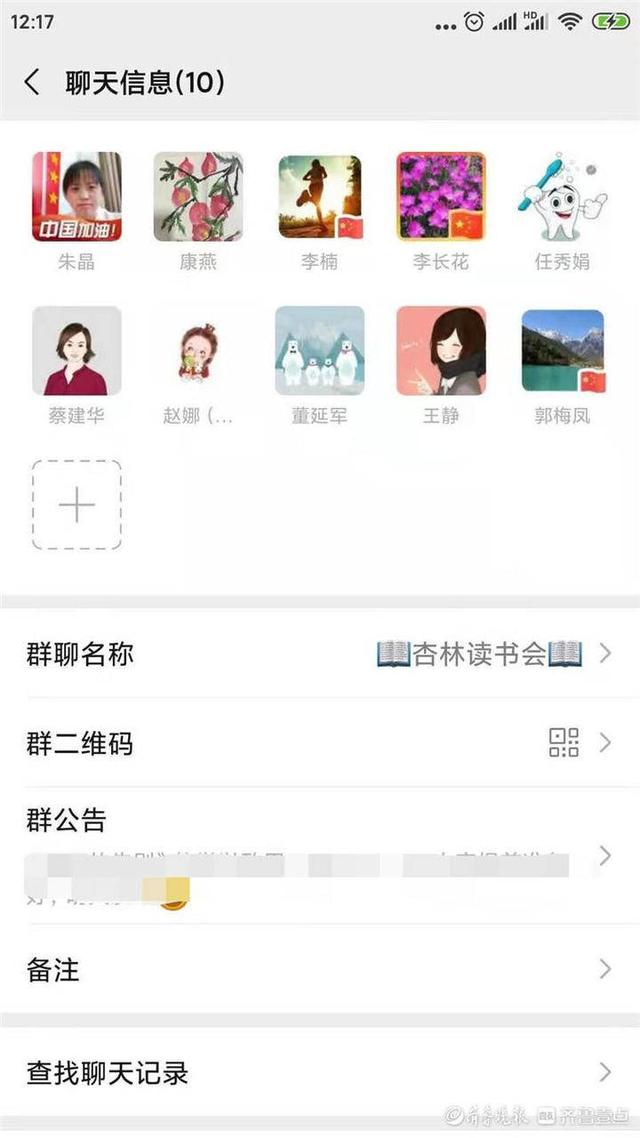This screenshot has width=640, height=1138.
Task: View 董延军's profile
Action: click(320, 351)
